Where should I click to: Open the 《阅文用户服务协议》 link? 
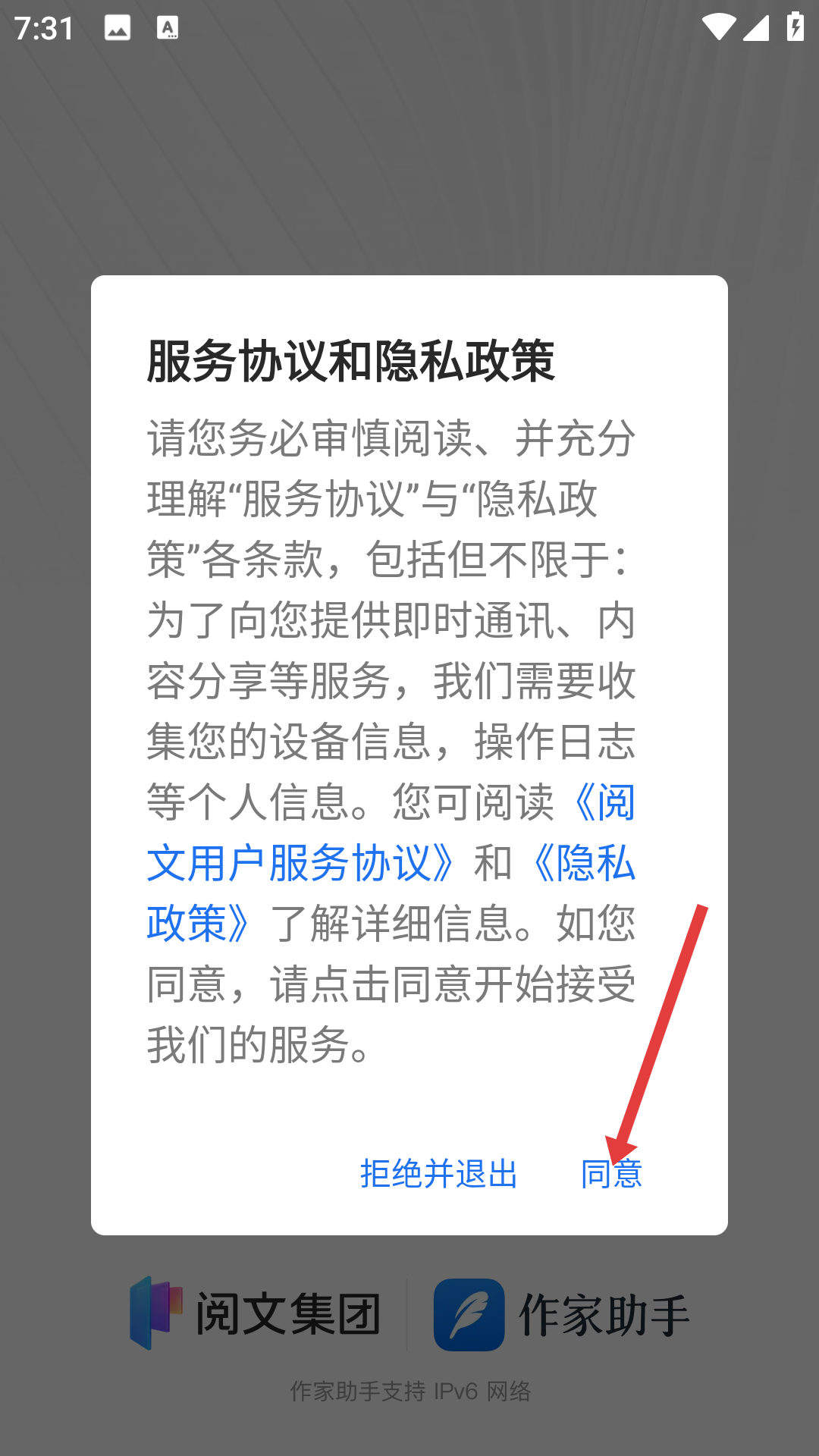303,863
